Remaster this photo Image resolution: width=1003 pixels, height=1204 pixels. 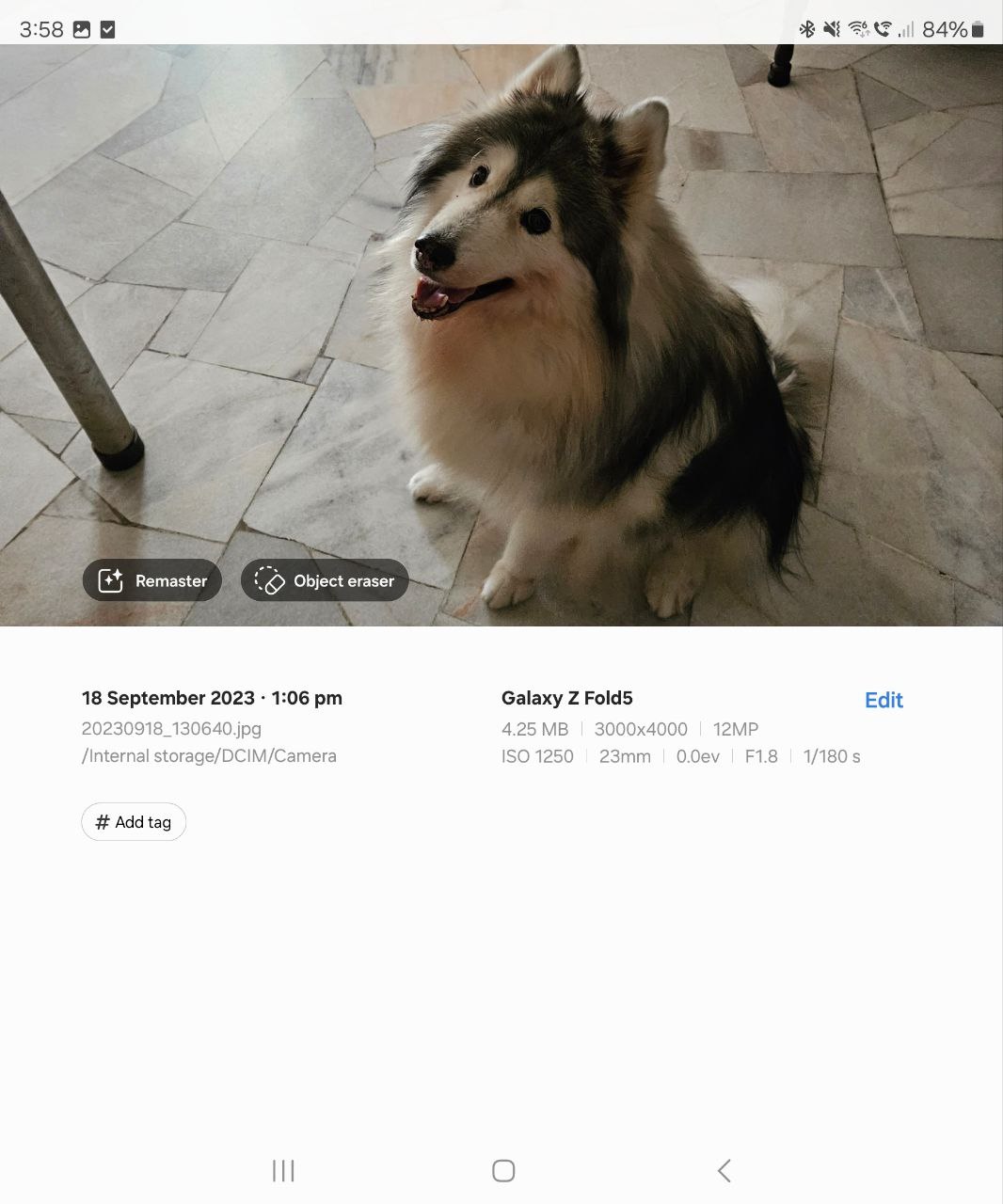[x=152, y=580]
